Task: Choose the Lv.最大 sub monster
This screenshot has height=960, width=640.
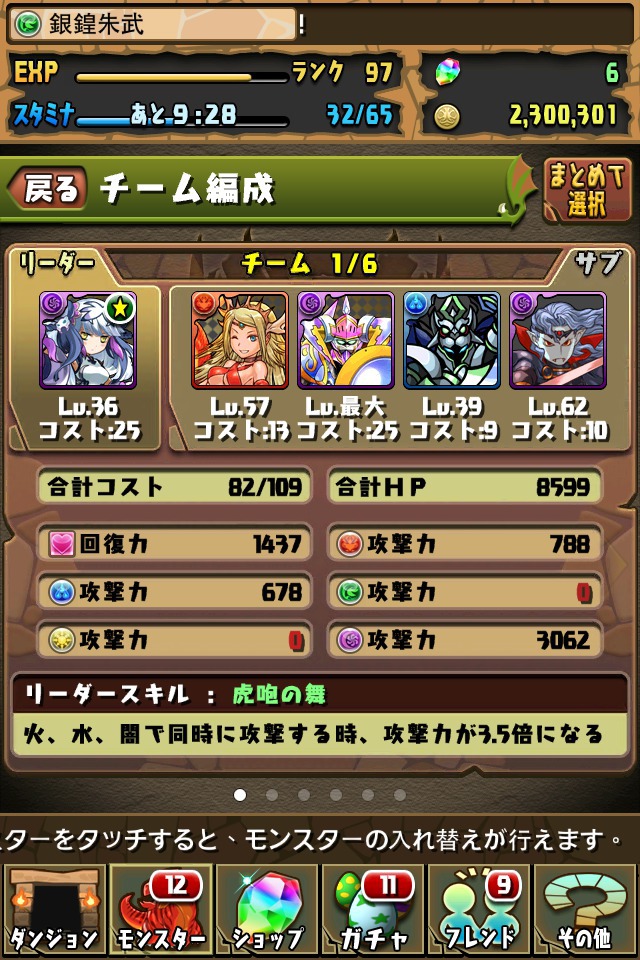Action: click(x=346, y=340)
